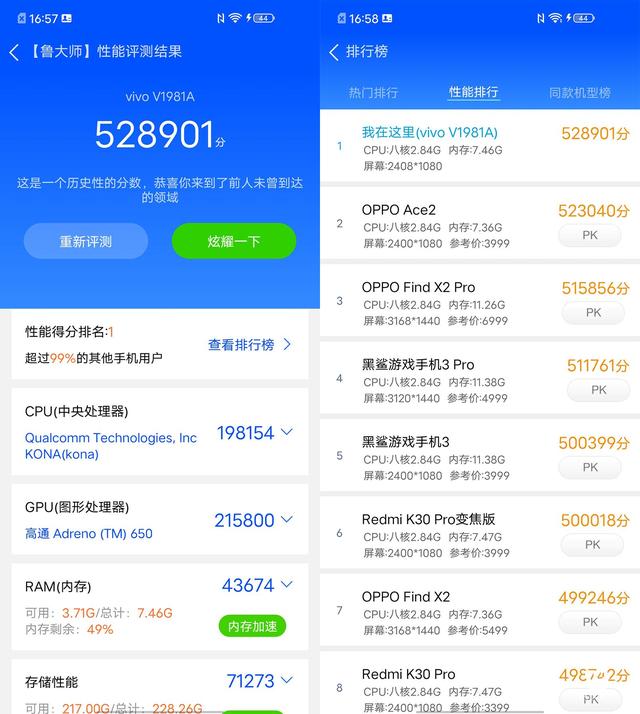Viewport: 640px width, 714px height.
Task: Tap PK next to OPPO Ace2
Action: tap(593, 235)
